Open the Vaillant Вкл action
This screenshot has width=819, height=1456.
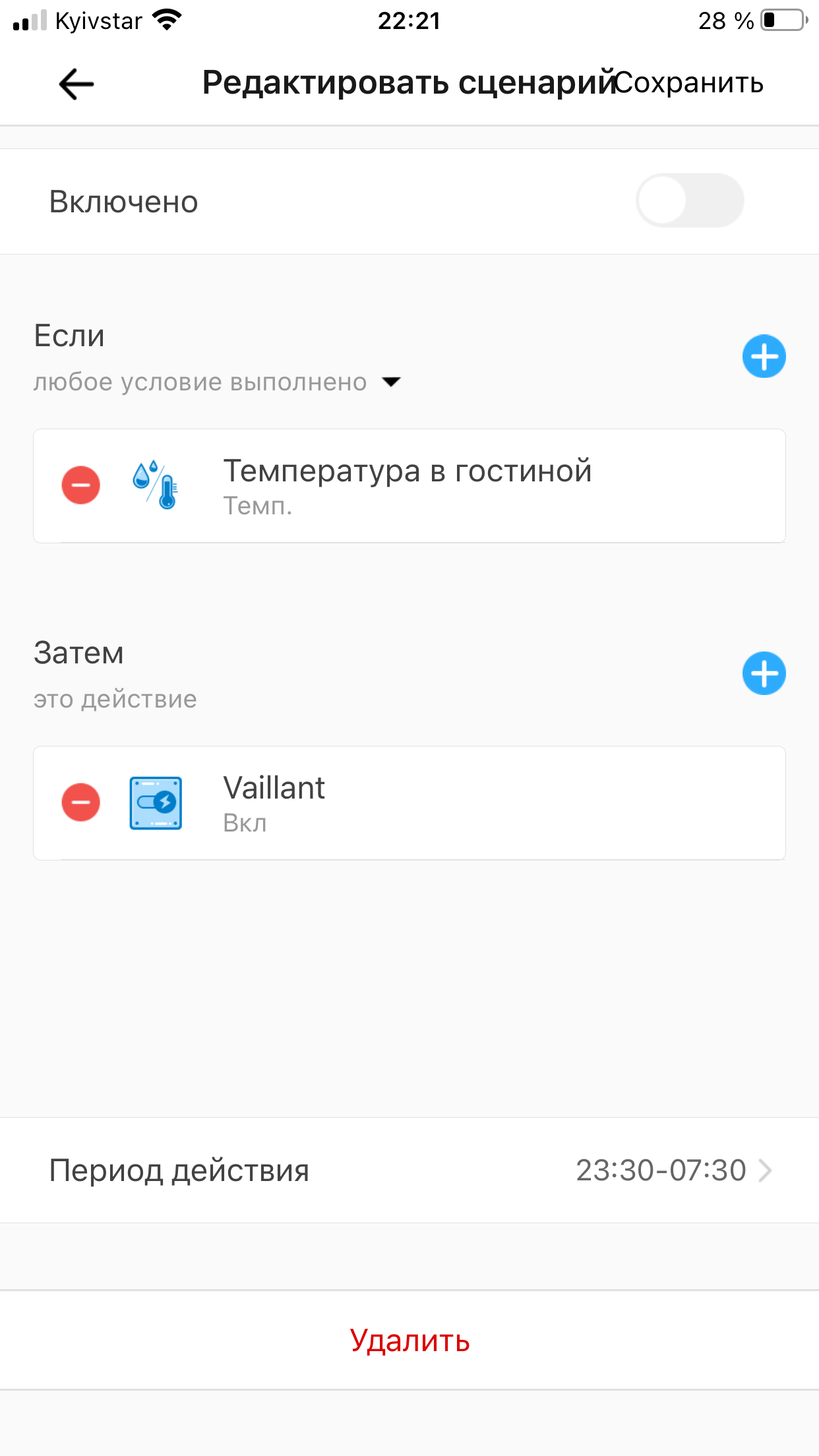[x=409, y=803]
